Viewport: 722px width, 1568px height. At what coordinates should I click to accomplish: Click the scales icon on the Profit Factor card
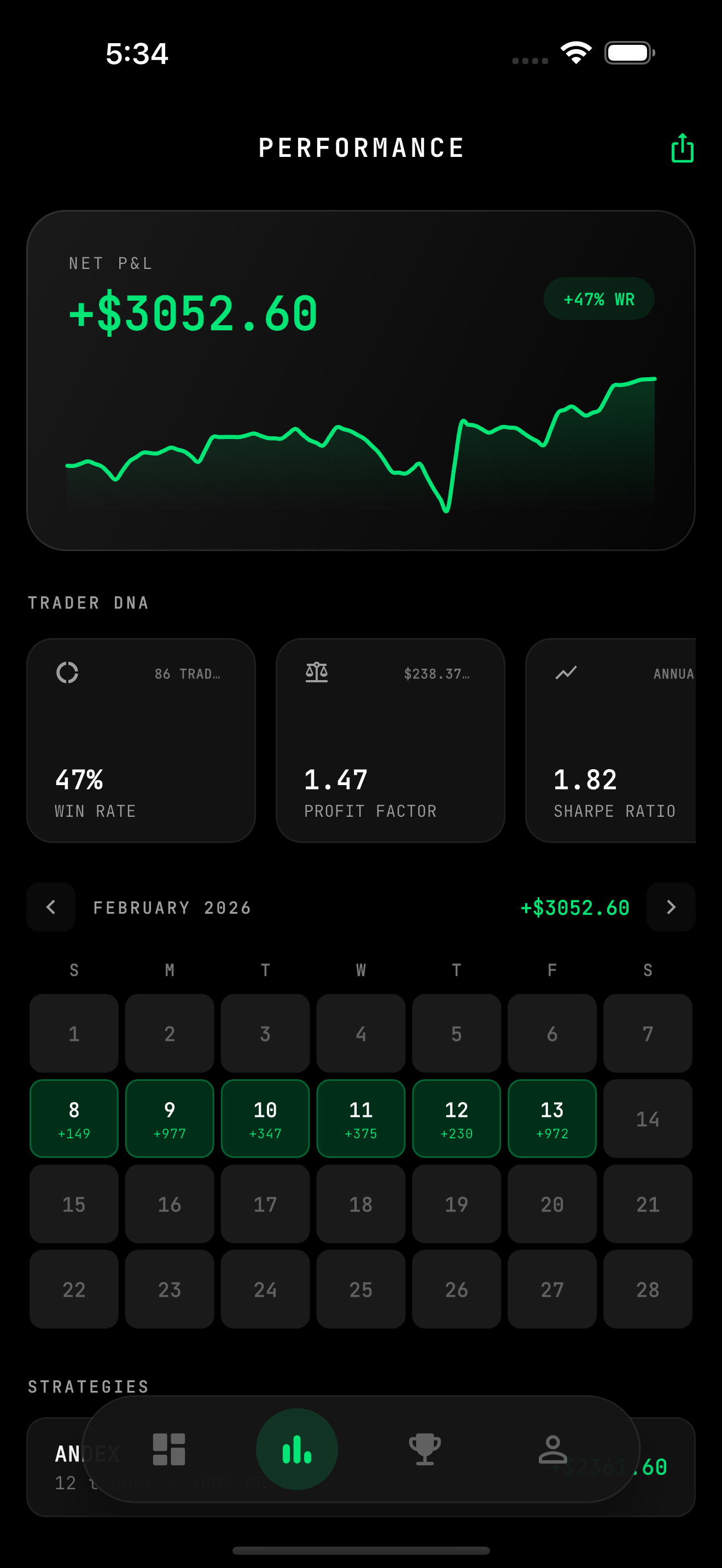[318, 672]
